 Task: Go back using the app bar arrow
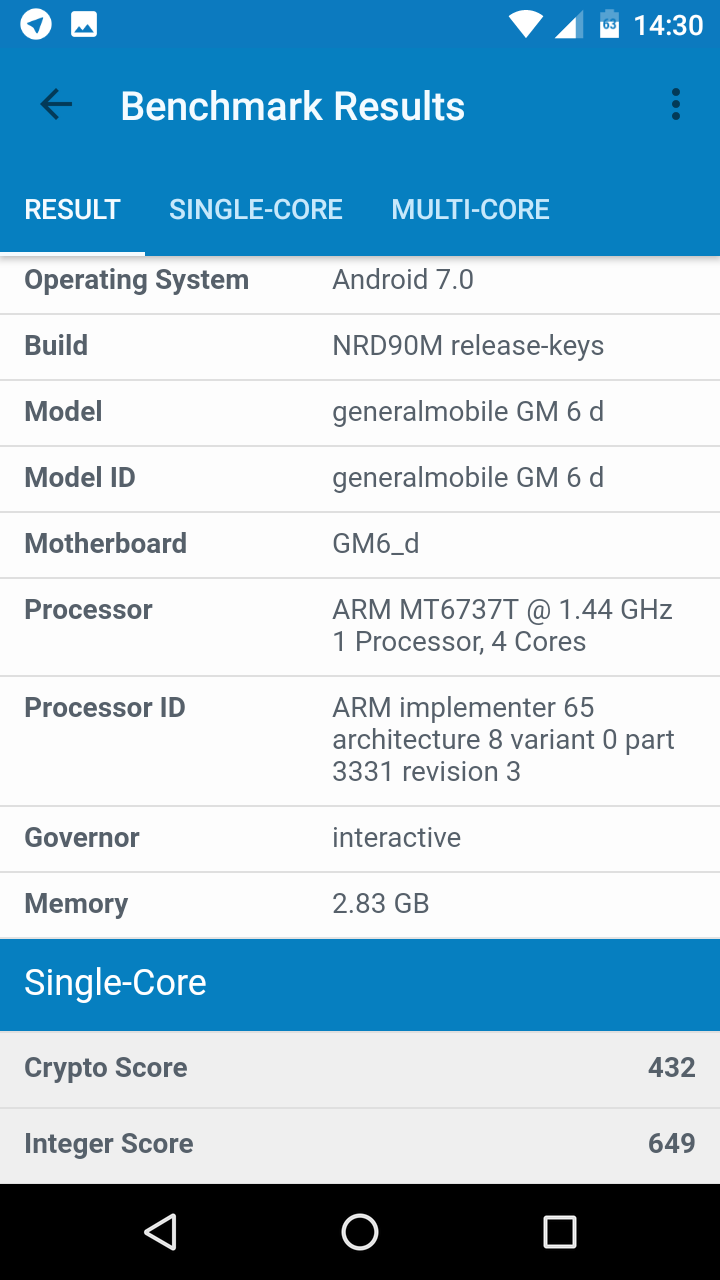(x=56, y=104)
